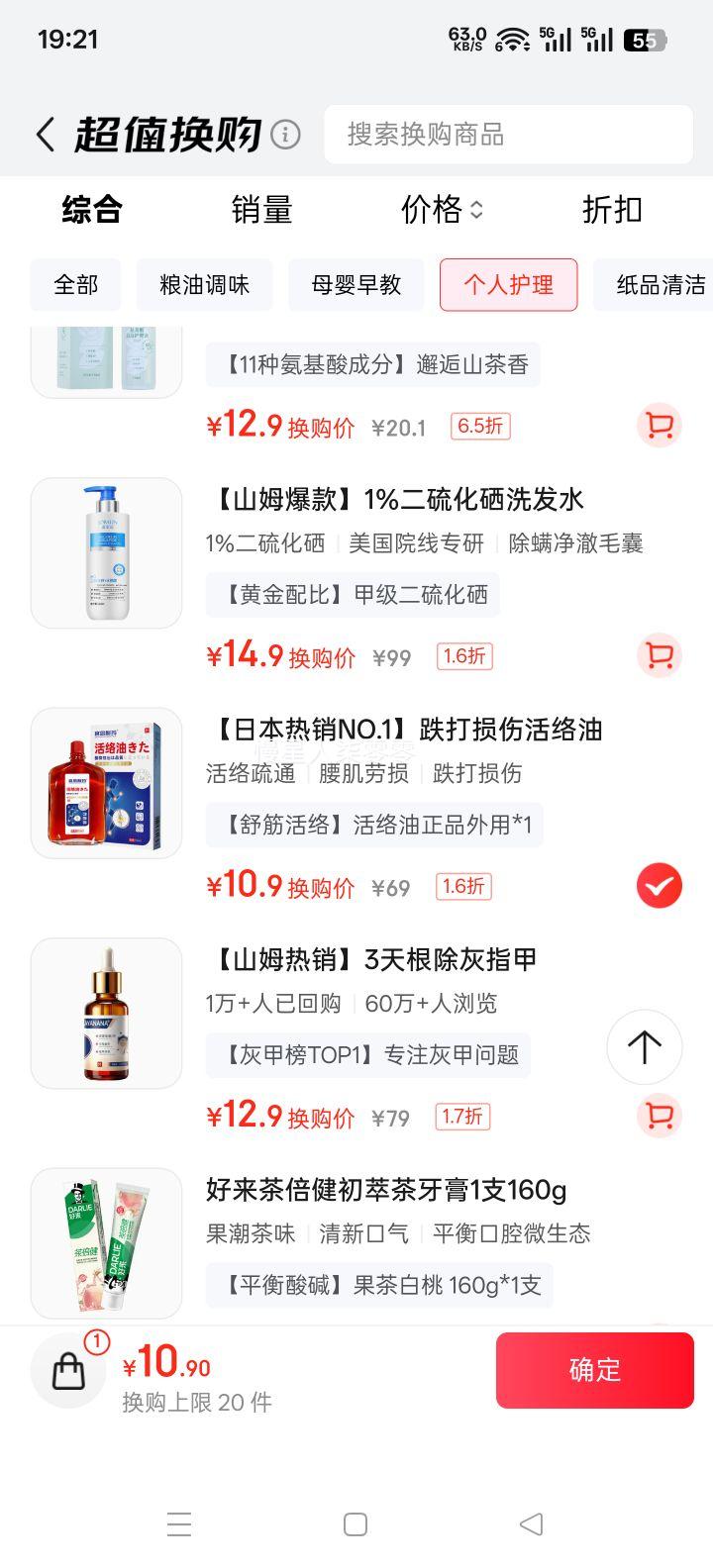This screenshot has height=1568, width=713.
Task: Filter by 粮油调味 category
Action: pos(204,285)
